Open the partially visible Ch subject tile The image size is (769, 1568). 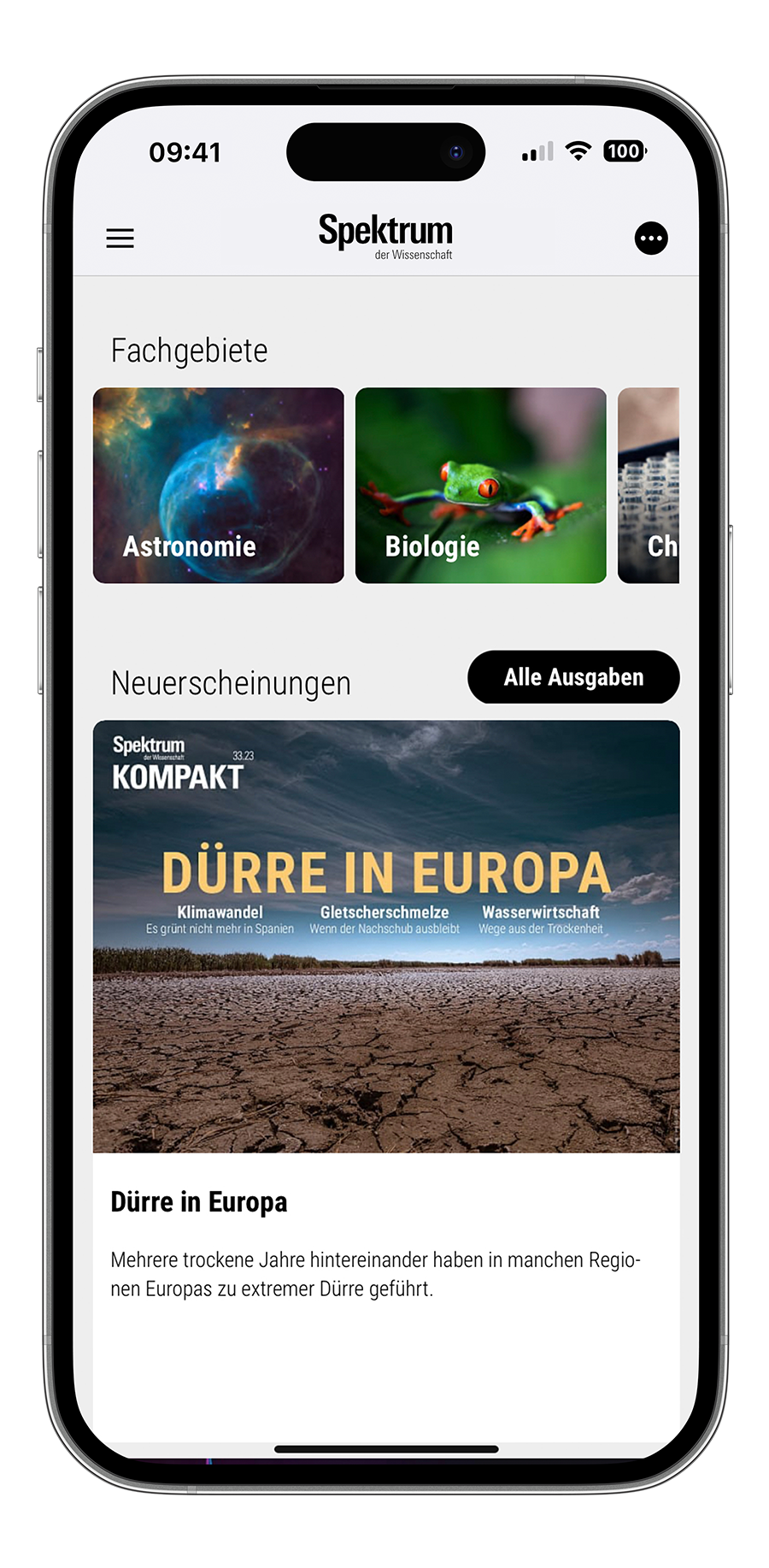point(649,486)
